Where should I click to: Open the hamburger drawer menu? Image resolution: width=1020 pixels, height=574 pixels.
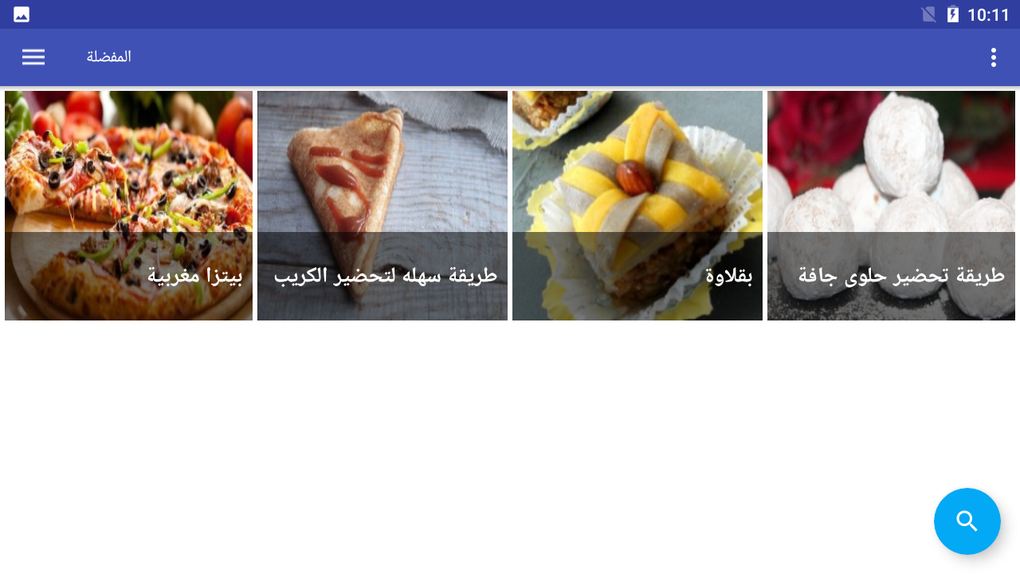[34, 57]
